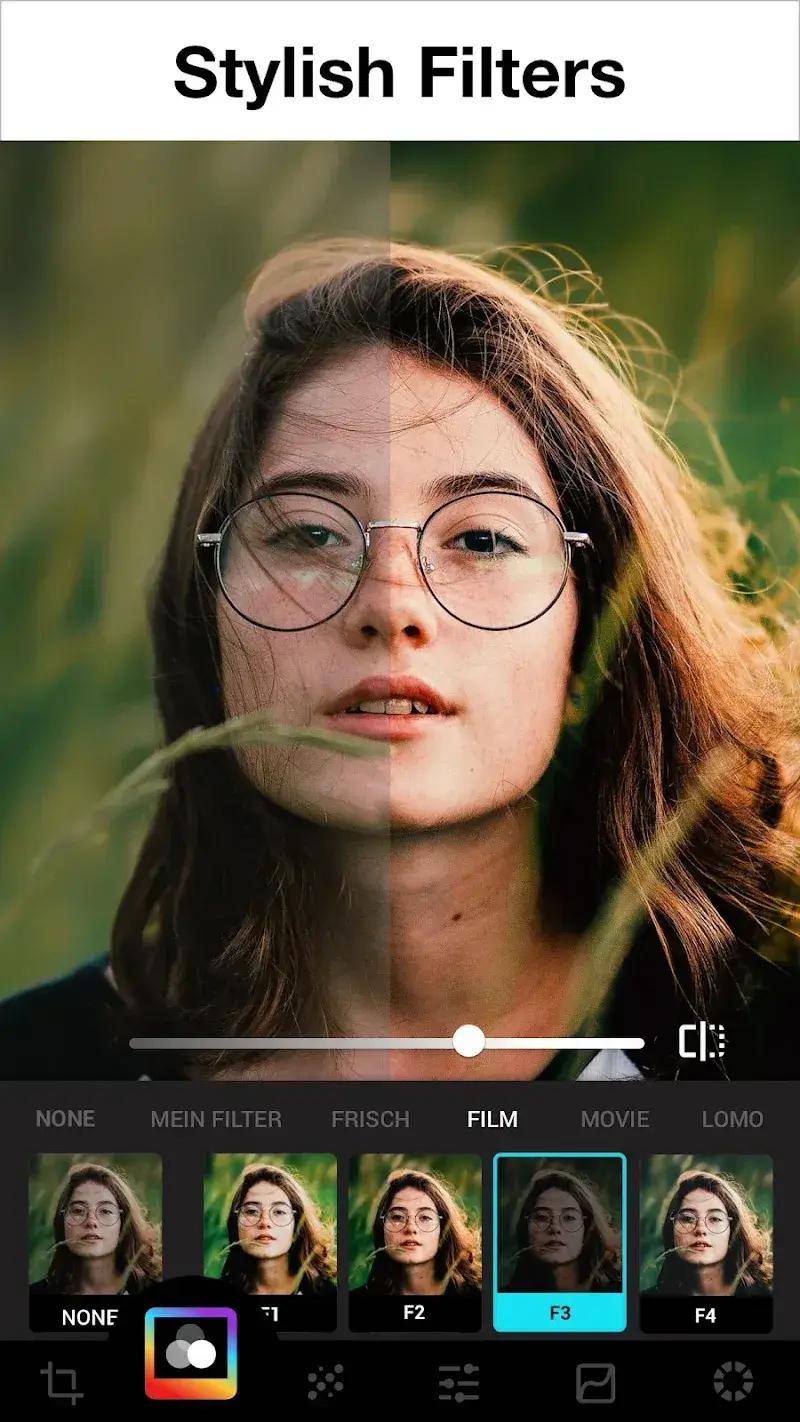The width and height of the screenshot is (800, 1422).
Task: Switch to the FILM tab
Action: pos(491,1119)
